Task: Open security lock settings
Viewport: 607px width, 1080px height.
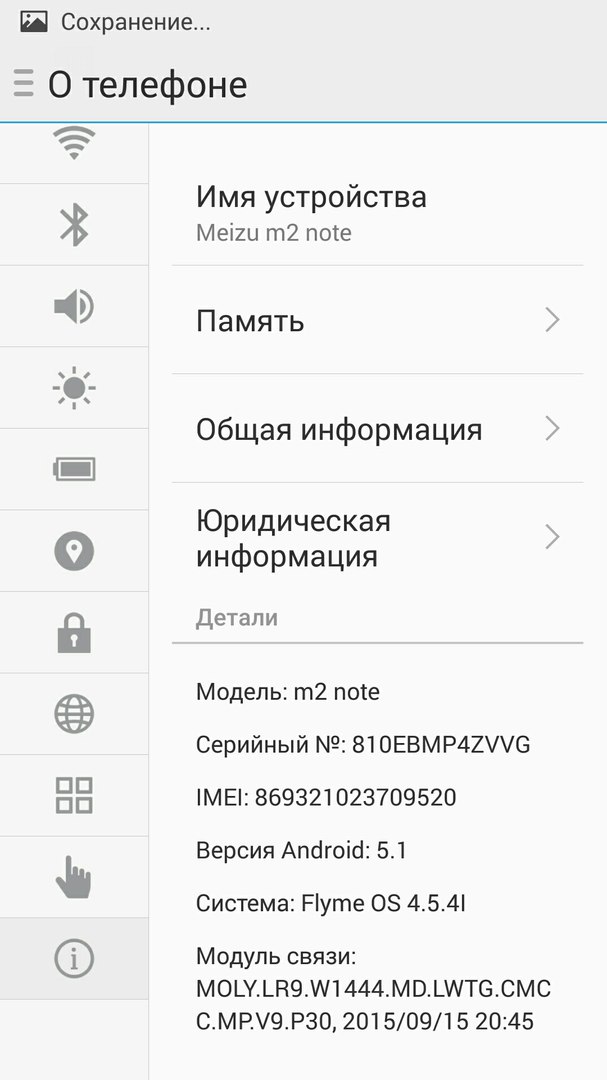Action: pos(74,633)
